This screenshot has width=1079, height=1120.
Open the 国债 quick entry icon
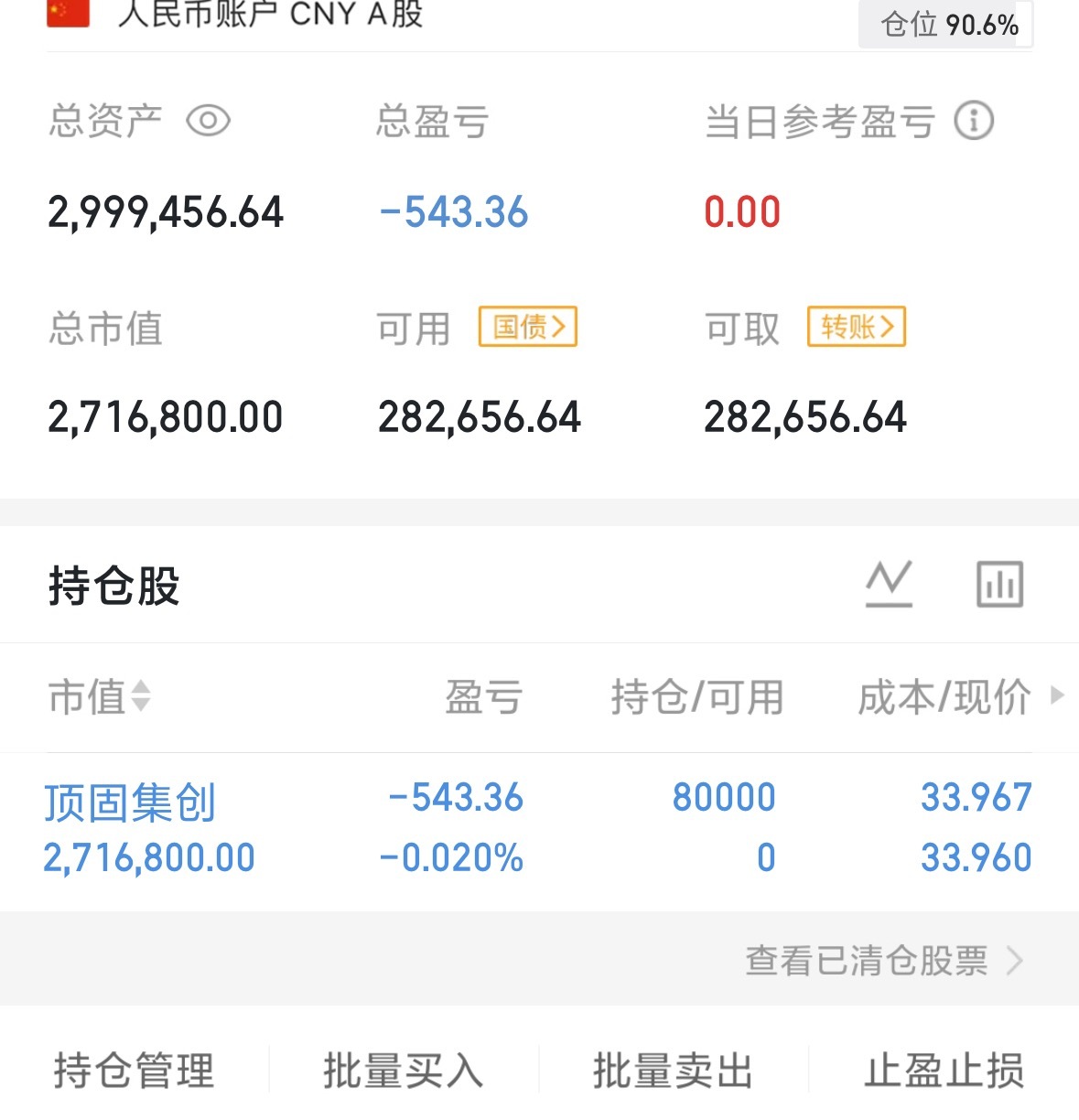527,327
